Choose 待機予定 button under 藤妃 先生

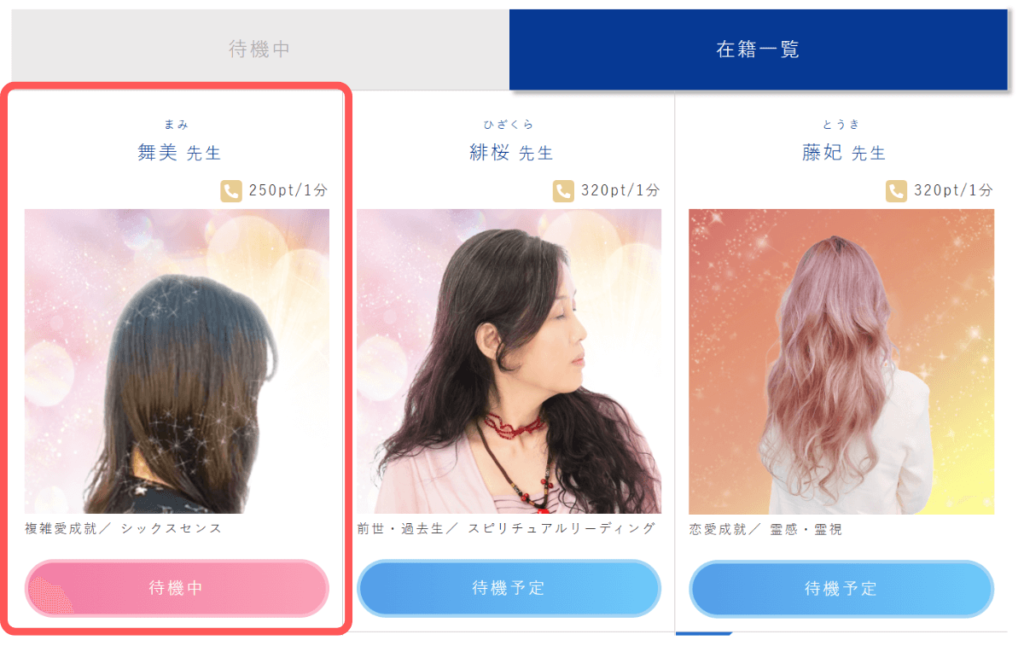click(841, 588)
